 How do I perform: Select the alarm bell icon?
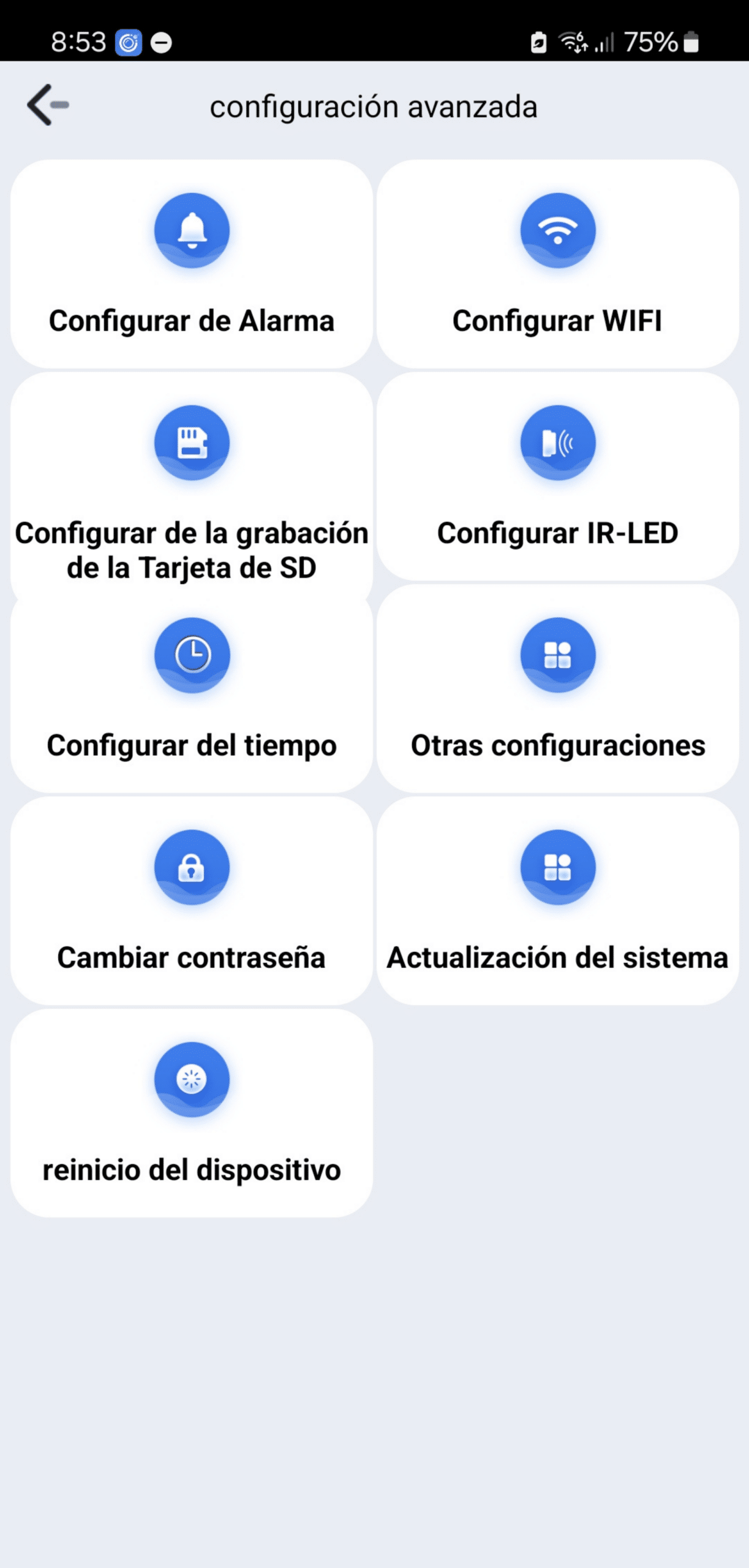point(192,230)
